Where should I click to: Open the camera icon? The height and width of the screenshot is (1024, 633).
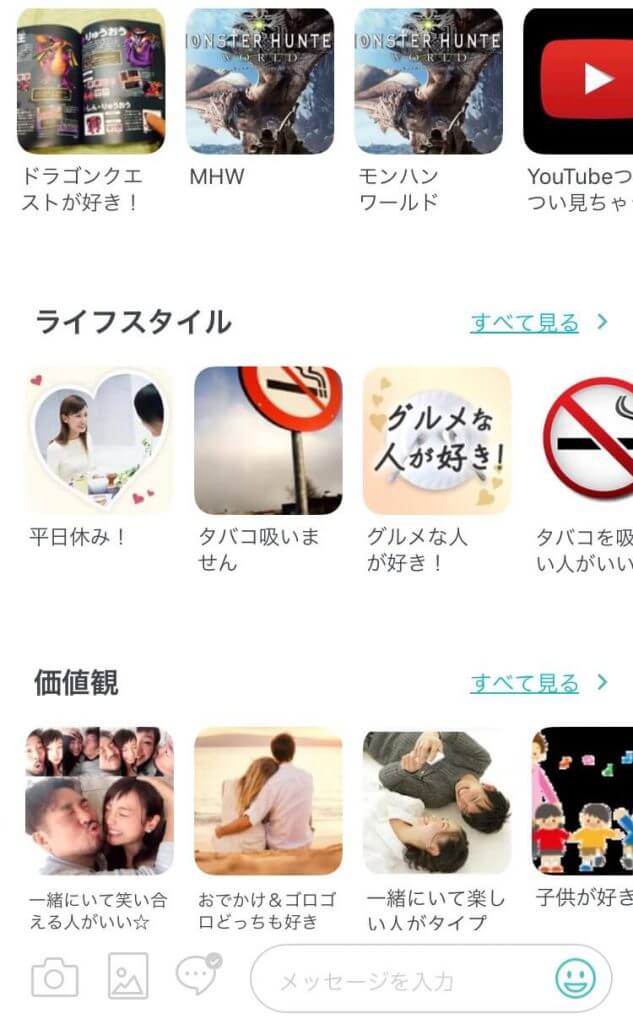click(54, 977)
